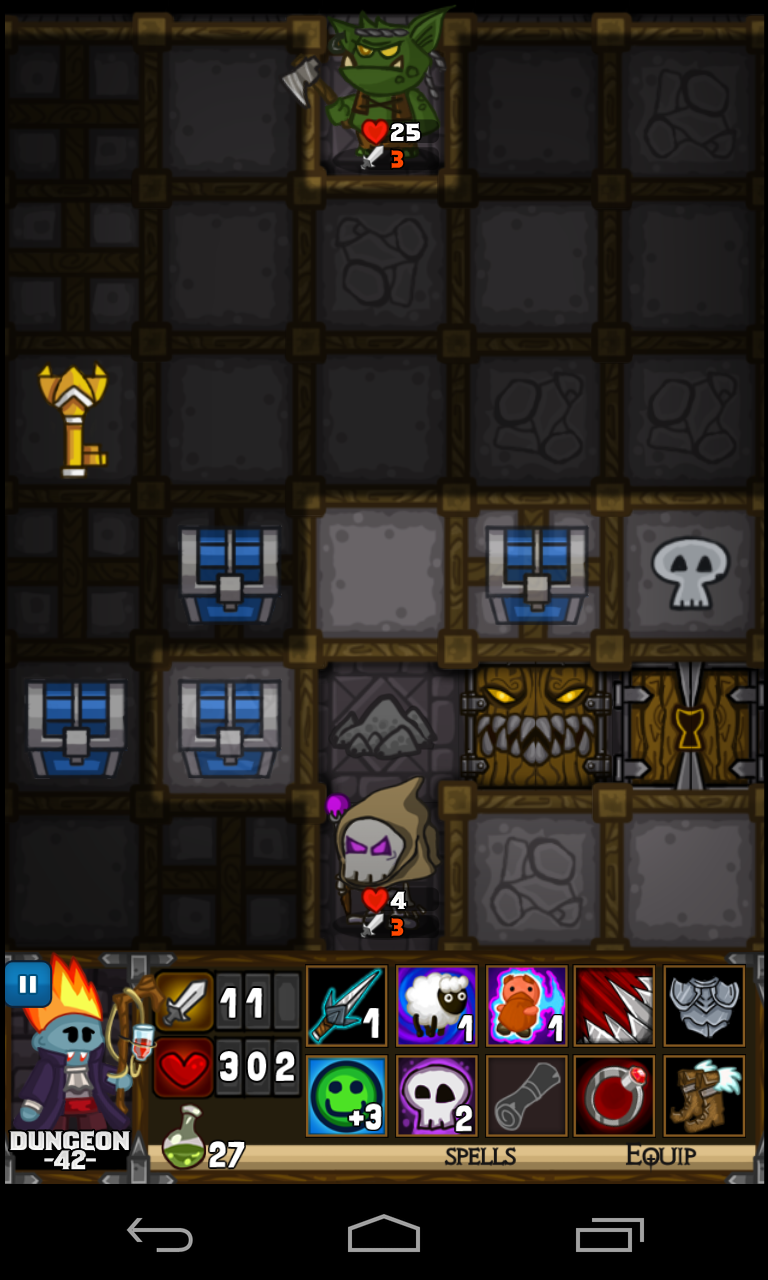Image resolution: width=768 pixels, height=1280 pixels.
Task: Open the monster-faced wooden door
Action: coord(536,726)
